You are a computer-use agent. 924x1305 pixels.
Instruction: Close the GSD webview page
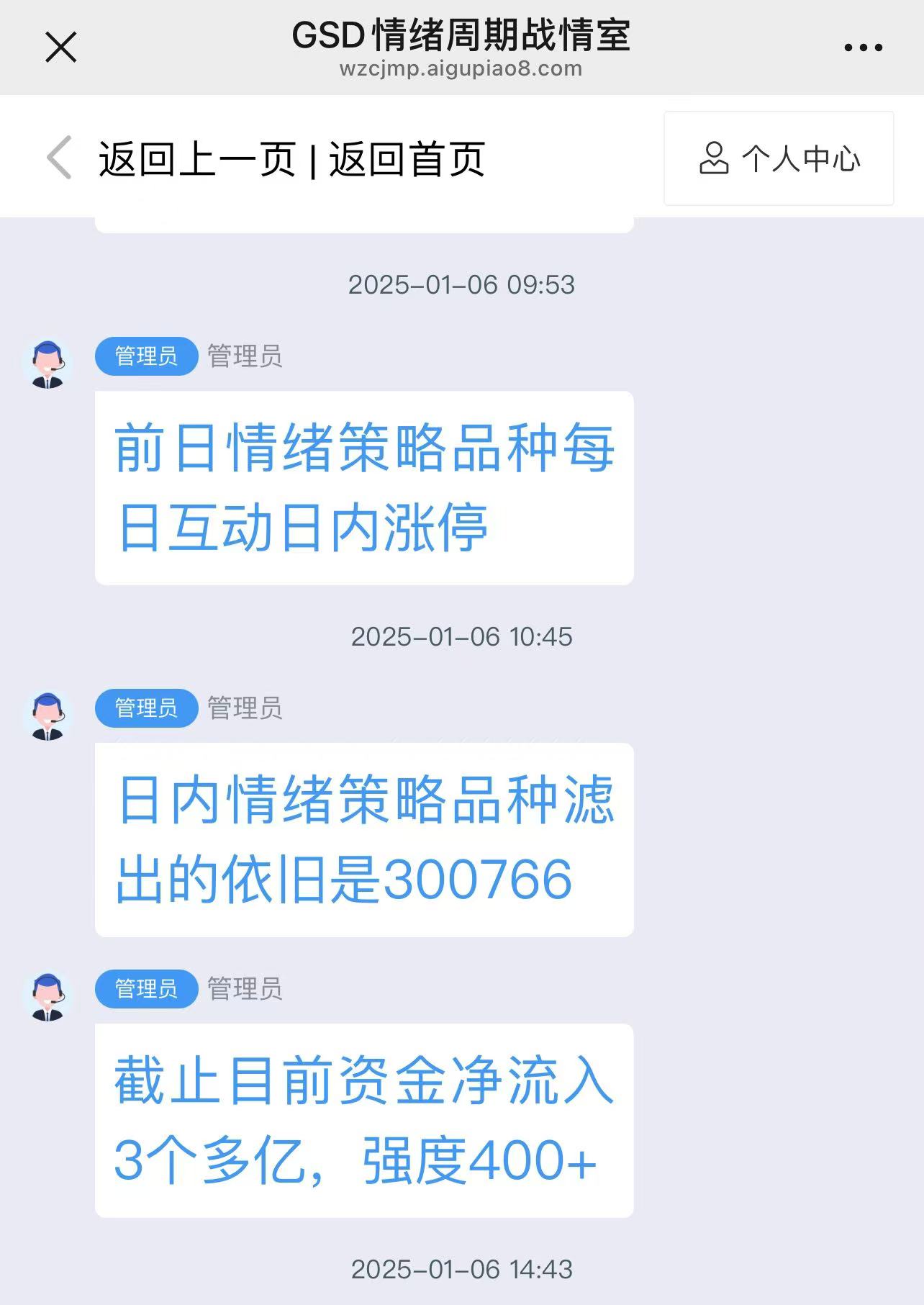click(61, 48)
